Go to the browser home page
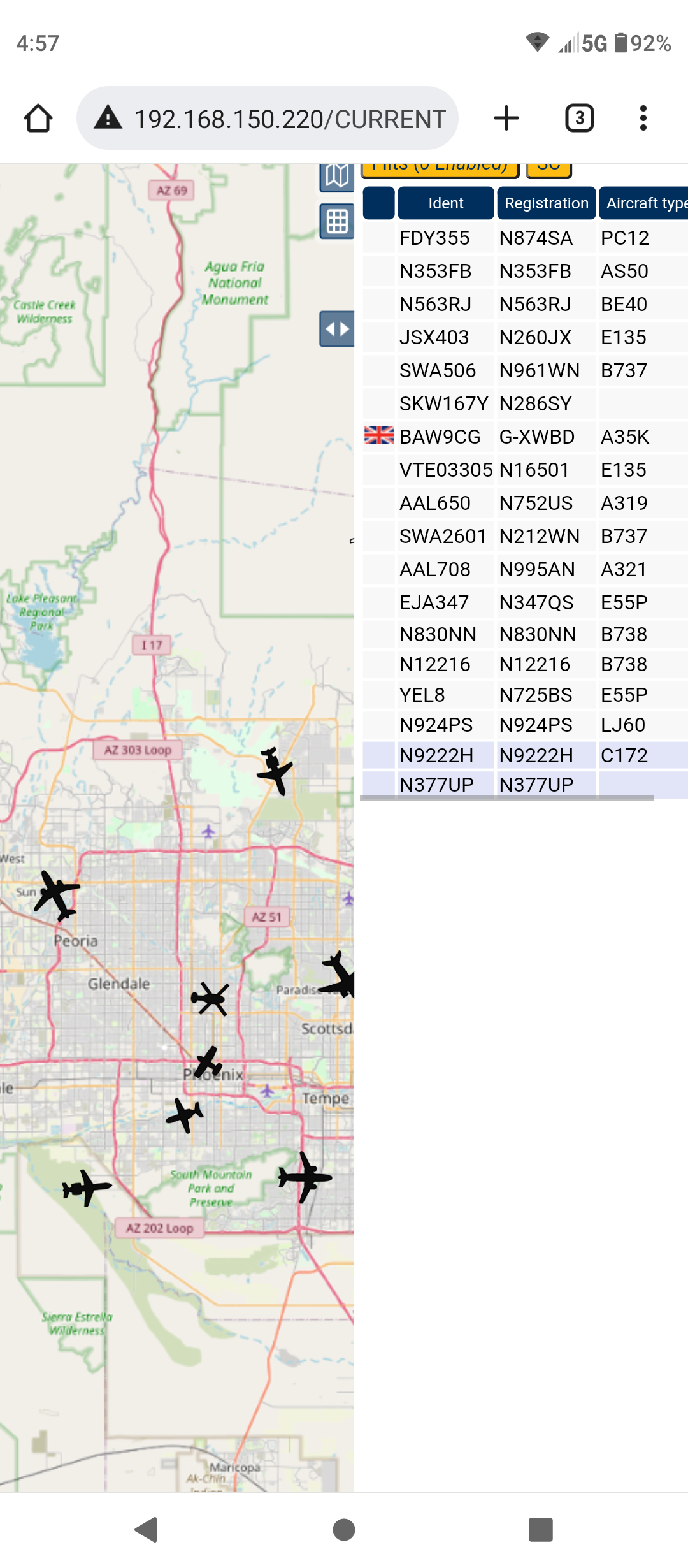The image size is (688, 1568). tap(38, 119)
